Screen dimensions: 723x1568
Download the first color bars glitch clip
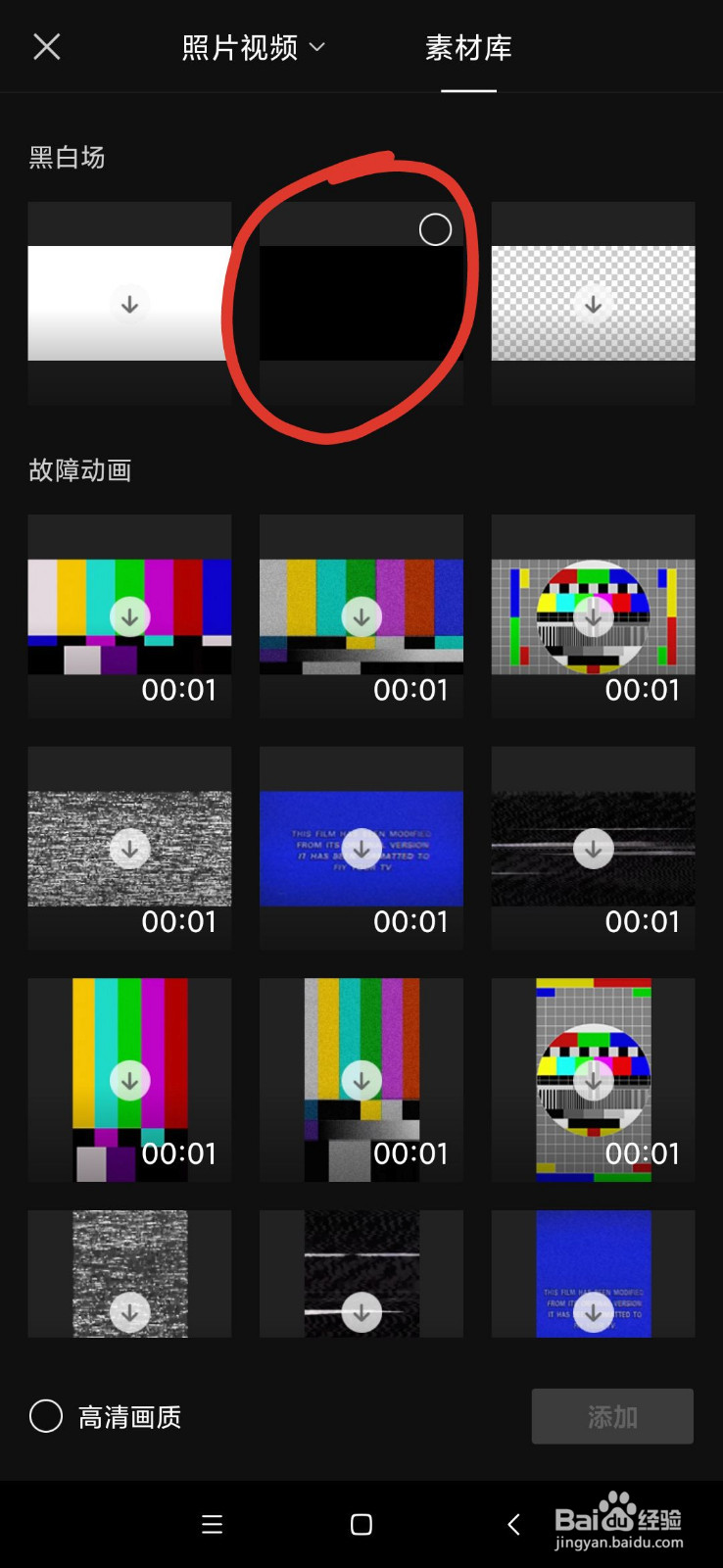129,616
